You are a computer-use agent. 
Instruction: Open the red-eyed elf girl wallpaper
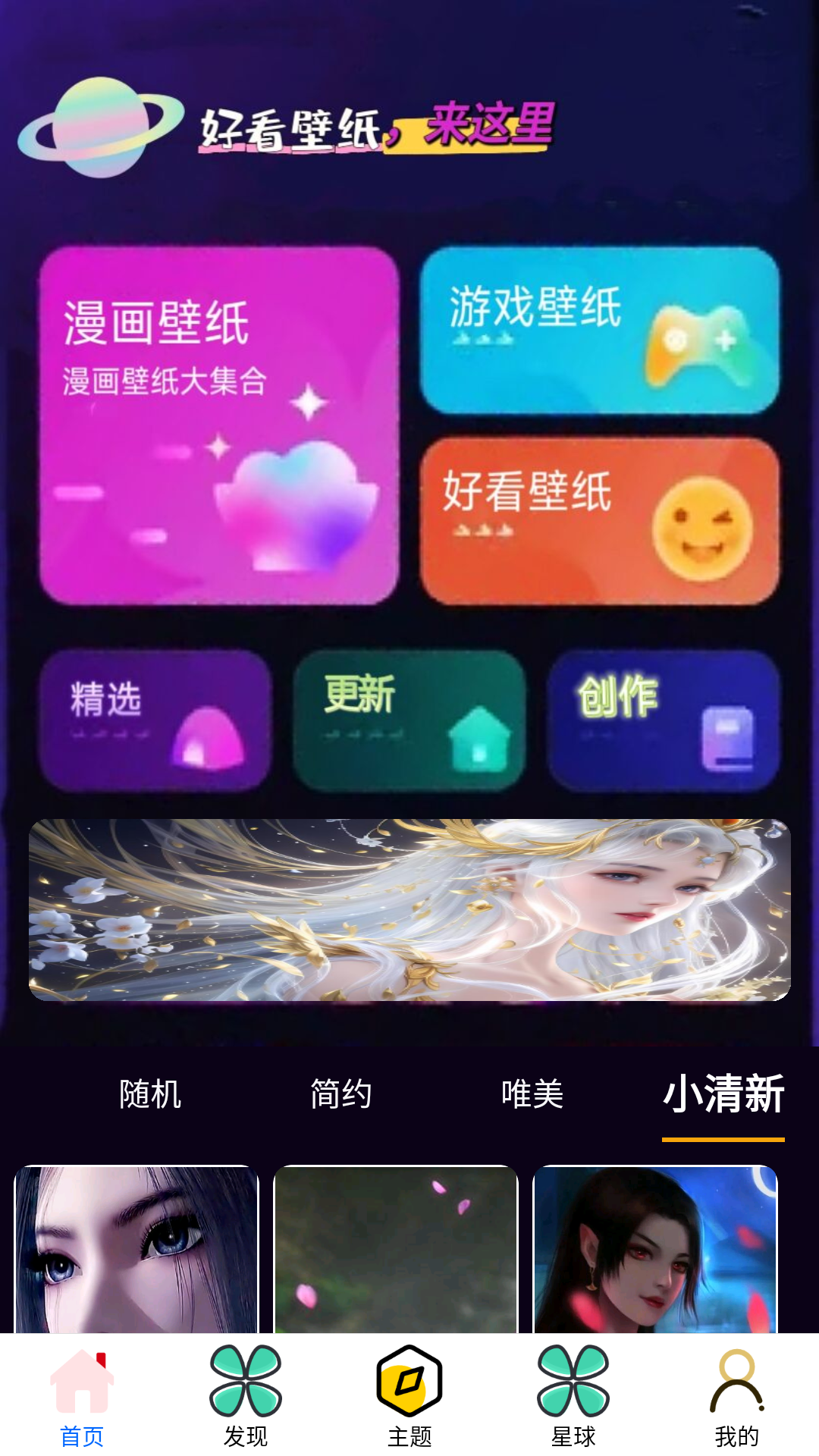click(655, 1249)
